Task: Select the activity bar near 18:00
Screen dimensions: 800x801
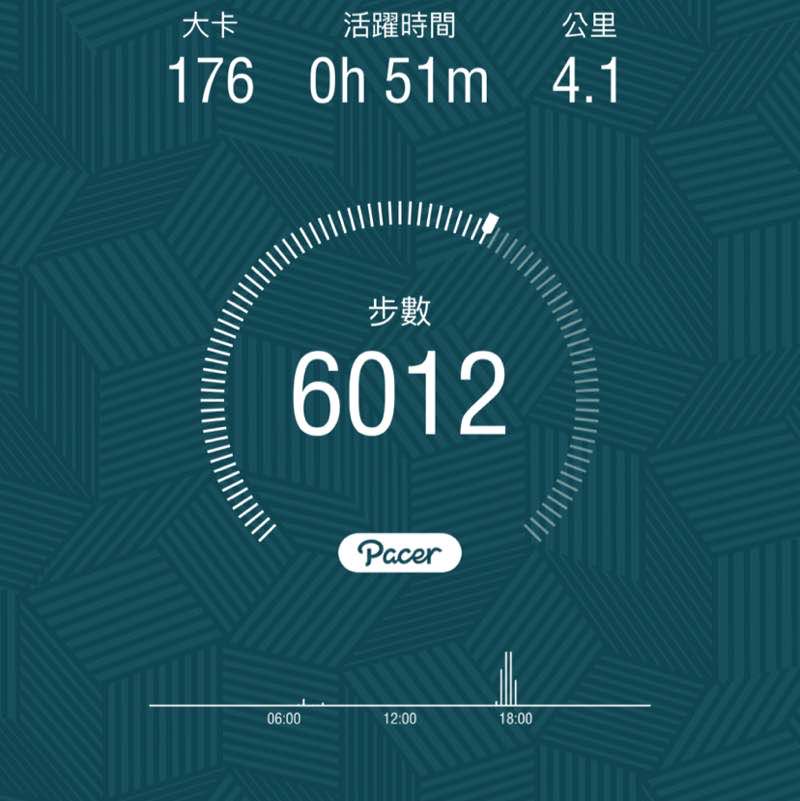Action: (508, 680)
